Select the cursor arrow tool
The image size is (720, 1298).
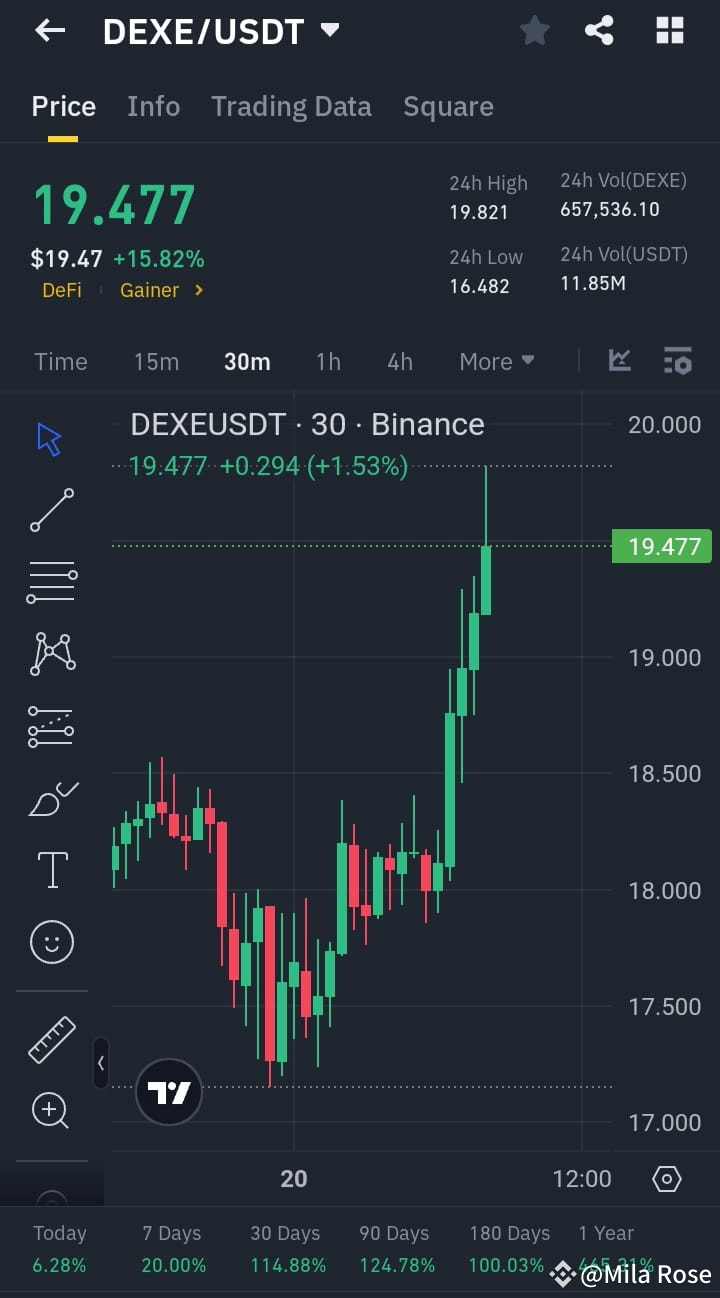[50, 437]
